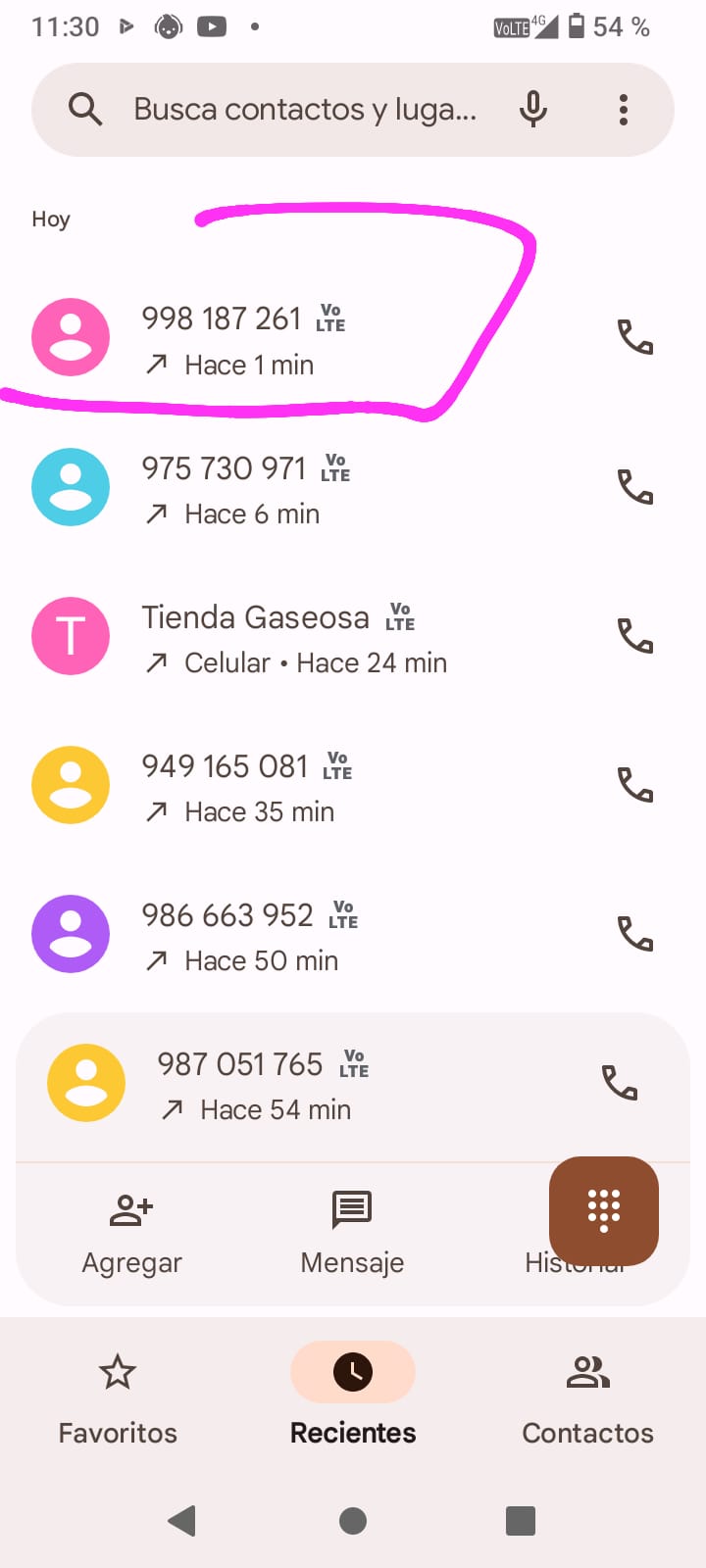The height and width of the screenshot is (1568, 706).
Task: Send a message via Mensaje
Action: 352,1233
